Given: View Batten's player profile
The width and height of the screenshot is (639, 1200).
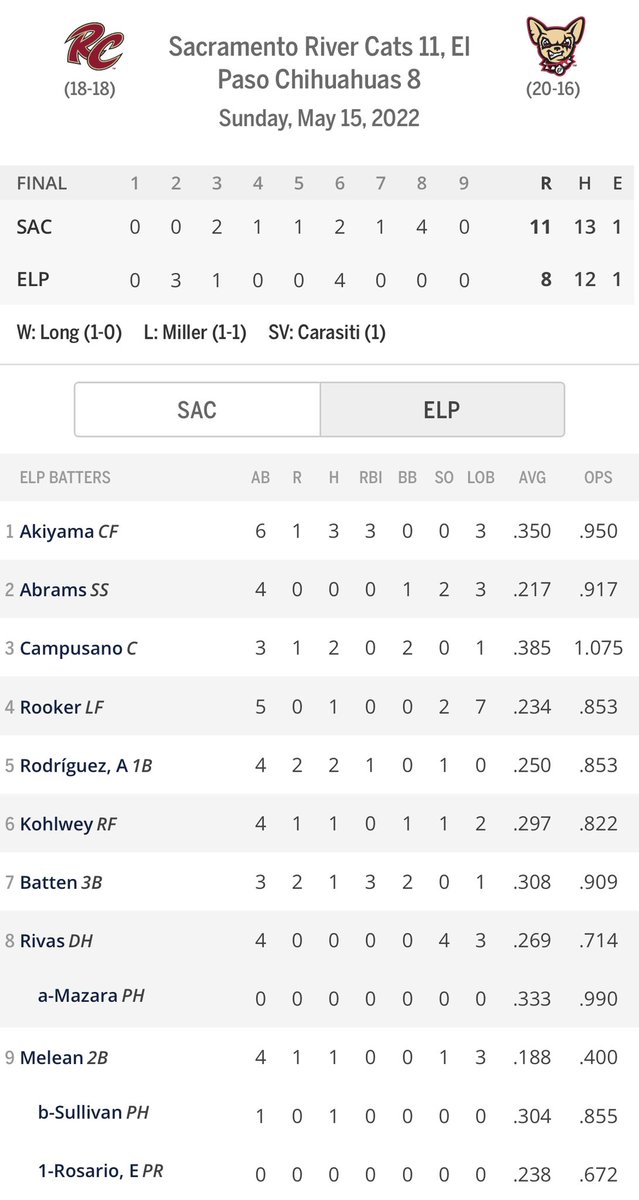Looking at the screenshot, I should tap(49, 882).
